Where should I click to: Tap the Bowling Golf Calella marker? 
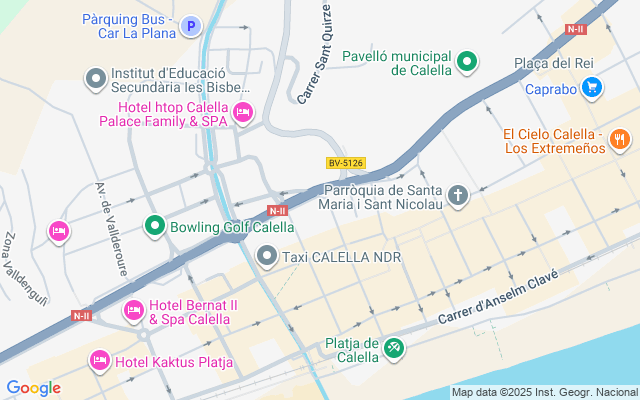pos(154,227)
